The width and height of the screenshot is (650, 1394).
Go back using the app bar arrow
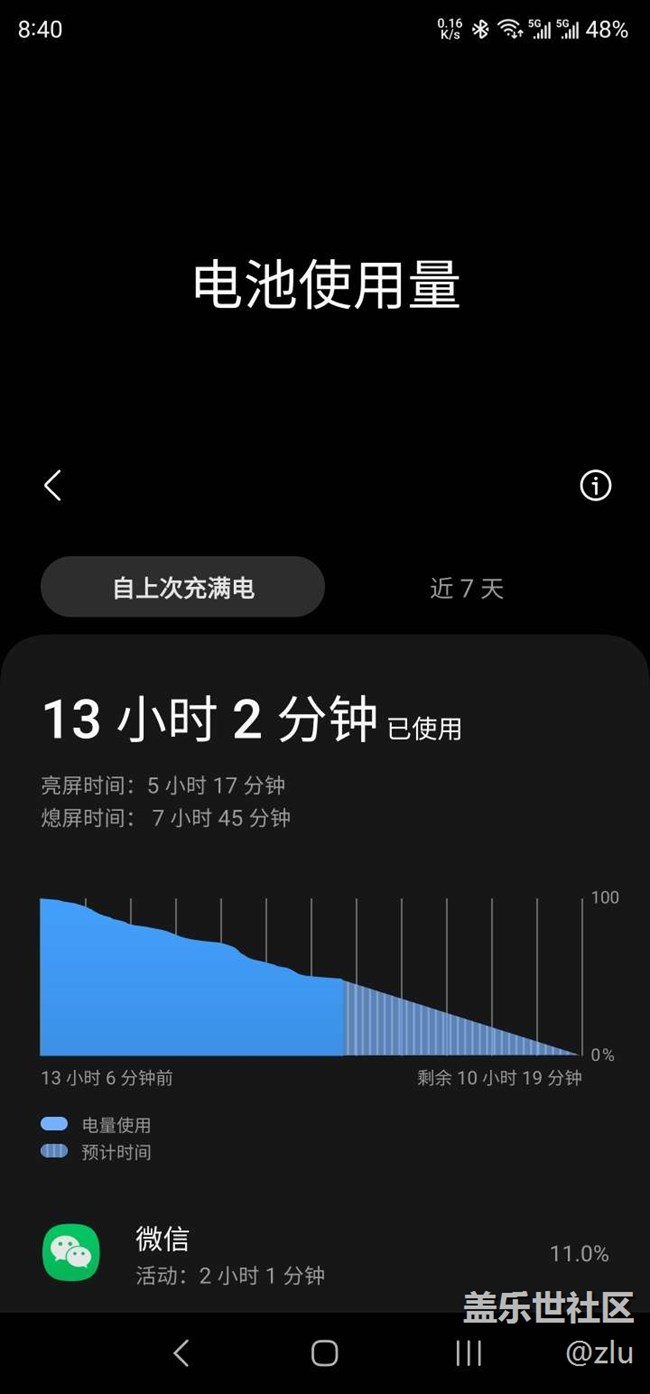pos(53,486)
